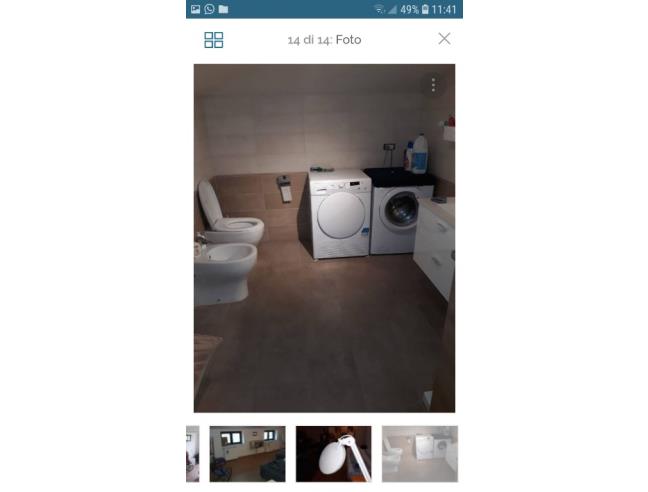This screenshot has height=492, width=648.
Task: Select the living room thumbnail
Action: coord(247,454)
